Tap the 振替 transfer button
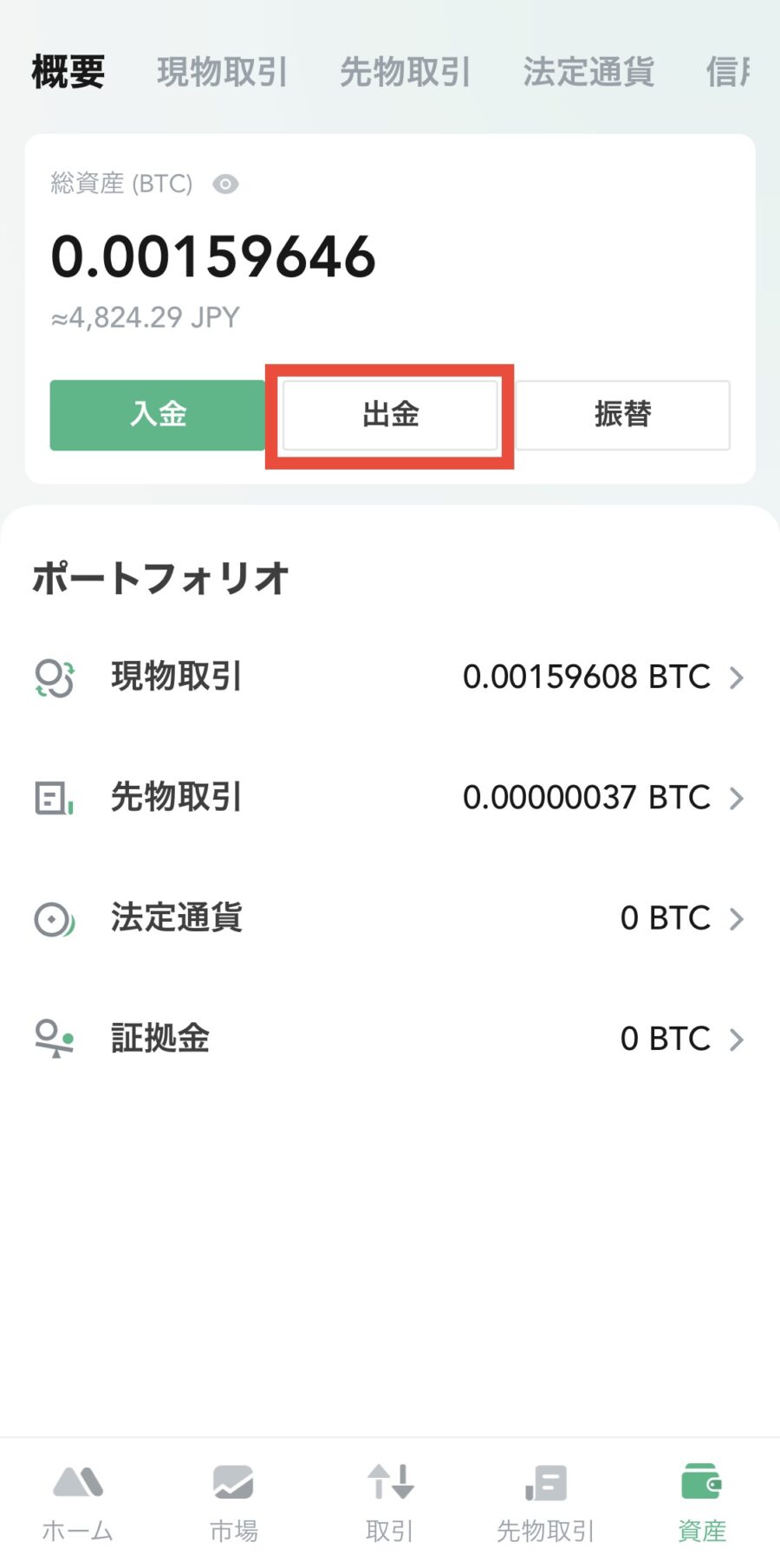780x1568 pixels. 622,415
